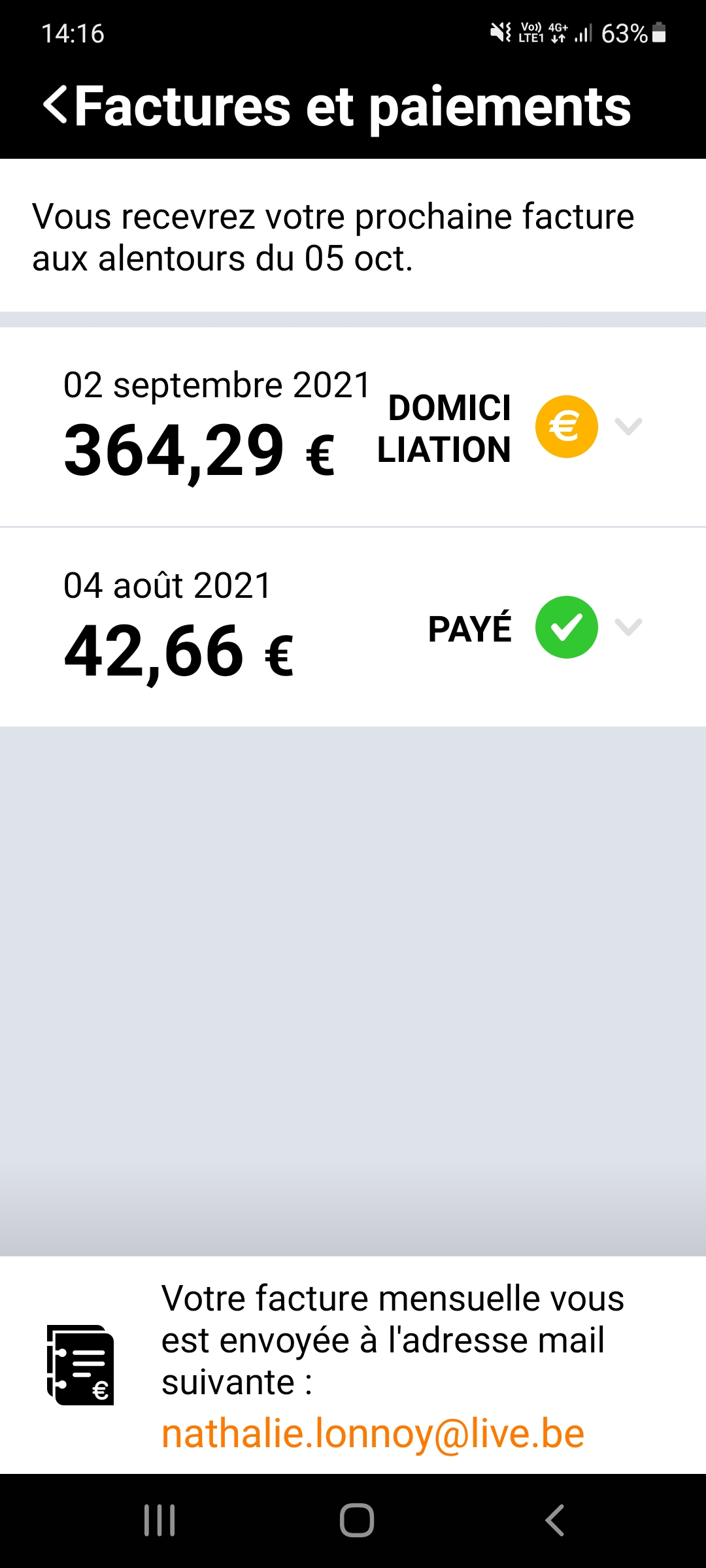Open the 364,29 € invoice row
Image resolution: width=706 pixels, height=1568 pixels.
pyautogui.click(x=353, y=427)
